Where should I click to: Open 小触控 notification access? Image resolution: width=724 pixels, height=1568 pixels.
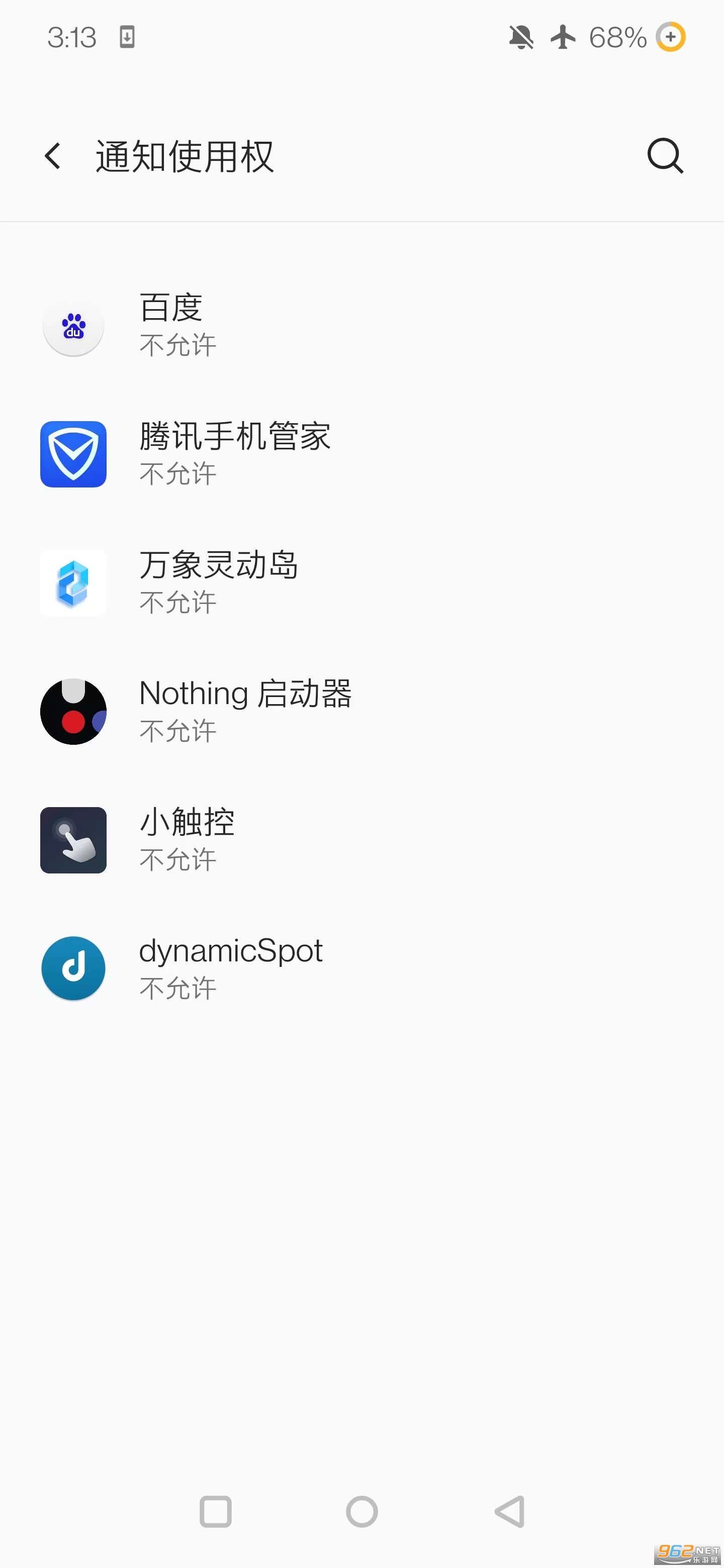click(361, 840)
